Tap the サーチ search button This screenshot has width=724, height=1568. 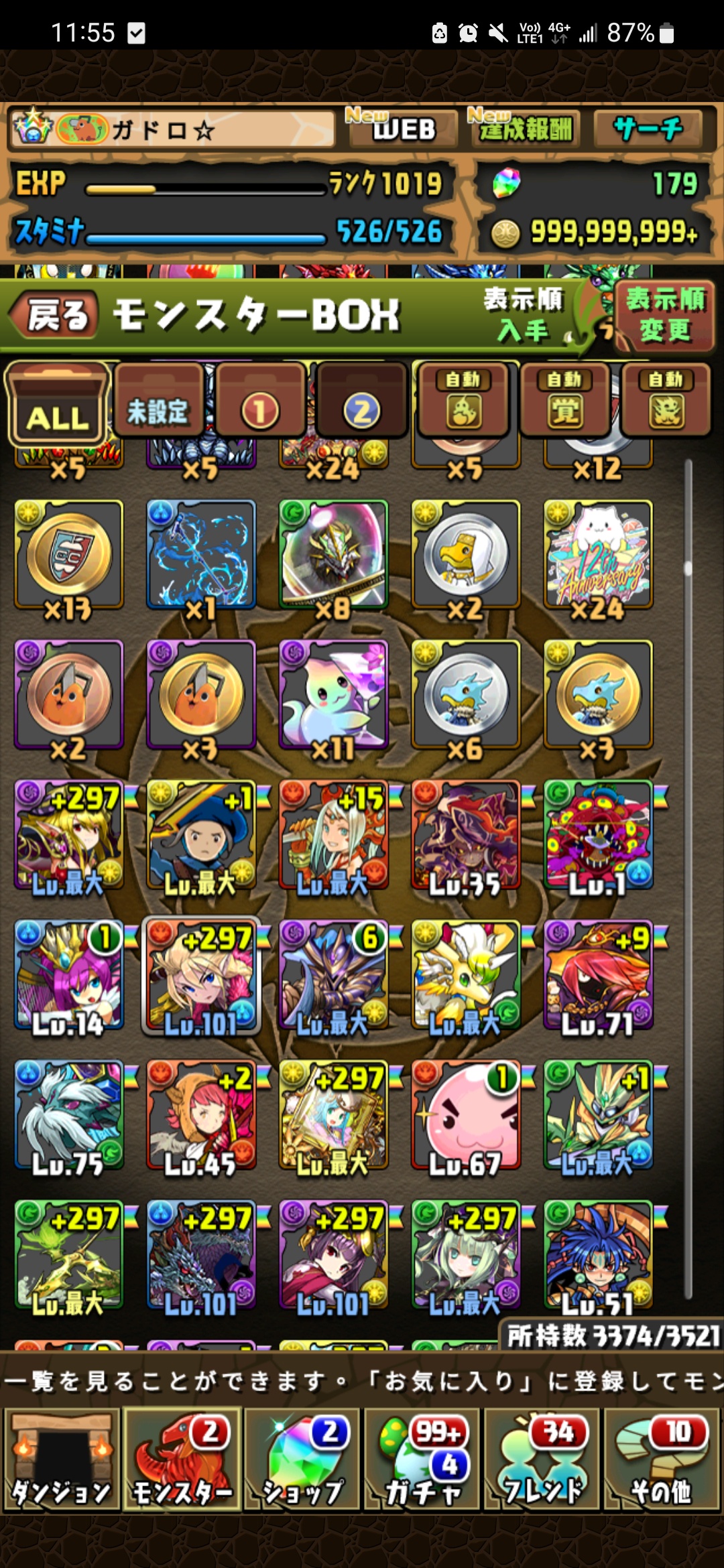click(647, 127)
